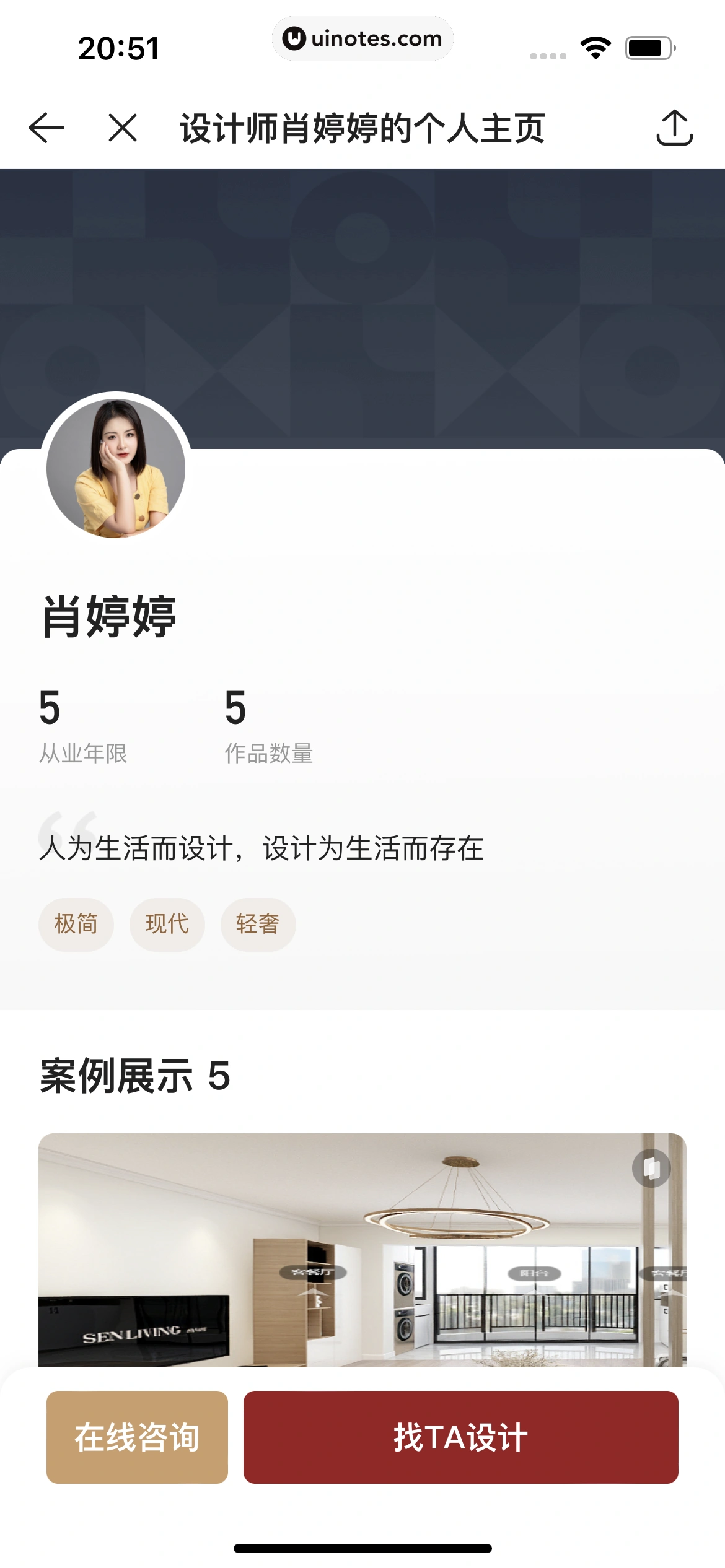
Task: Open the living room case image
Action: tap(362, 1250)
